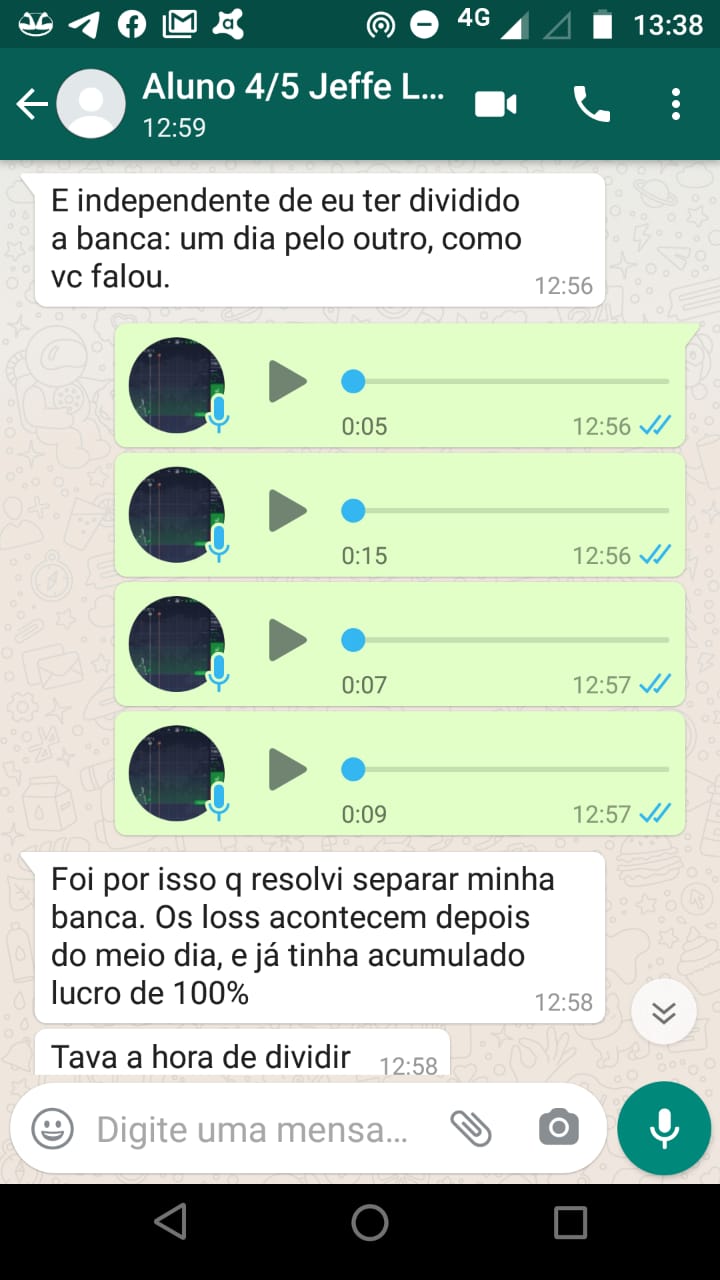The image size is (720, 1280).
Task: Open the emoji picker
Action: point(50,1127)
